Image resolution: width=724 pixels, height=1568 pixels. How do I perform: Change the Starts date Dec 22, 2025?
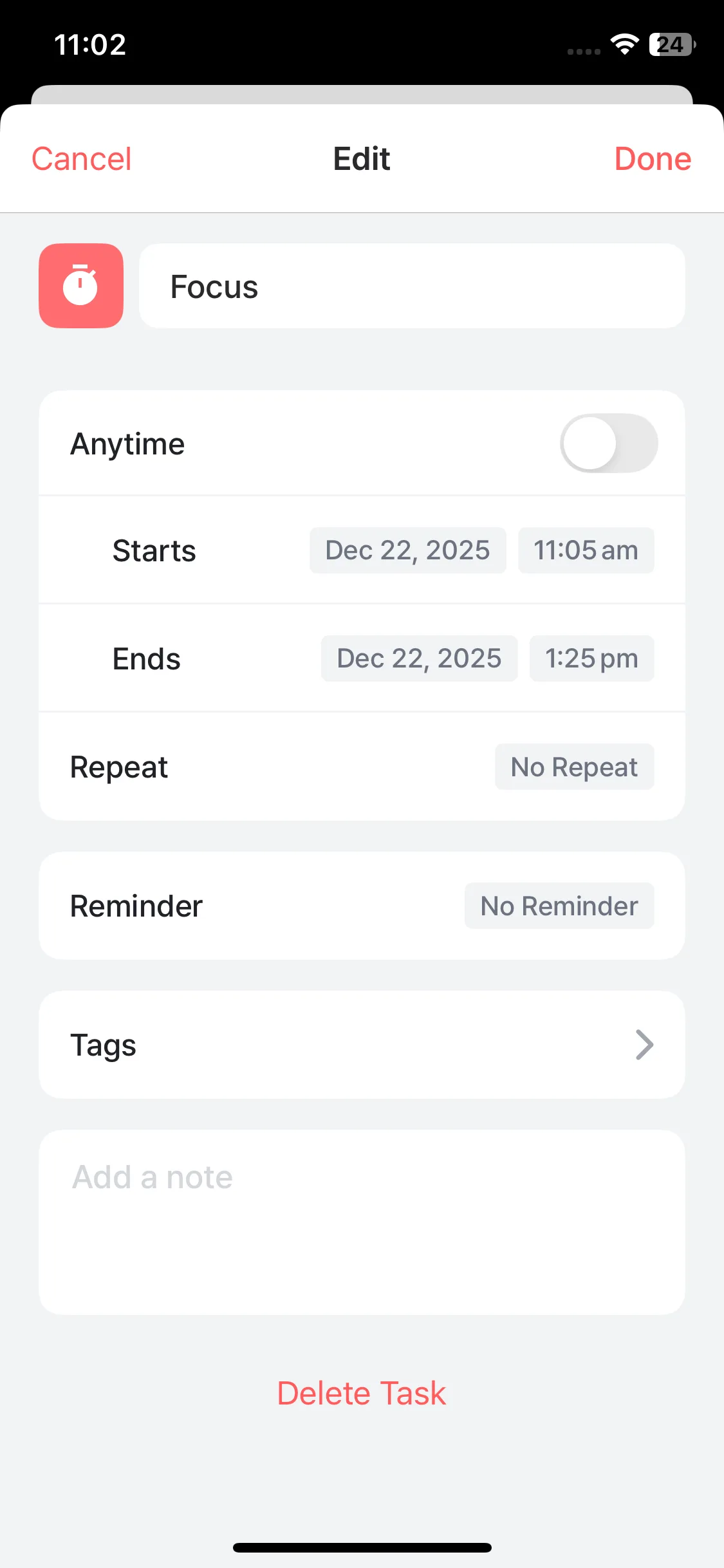point(407,550)
